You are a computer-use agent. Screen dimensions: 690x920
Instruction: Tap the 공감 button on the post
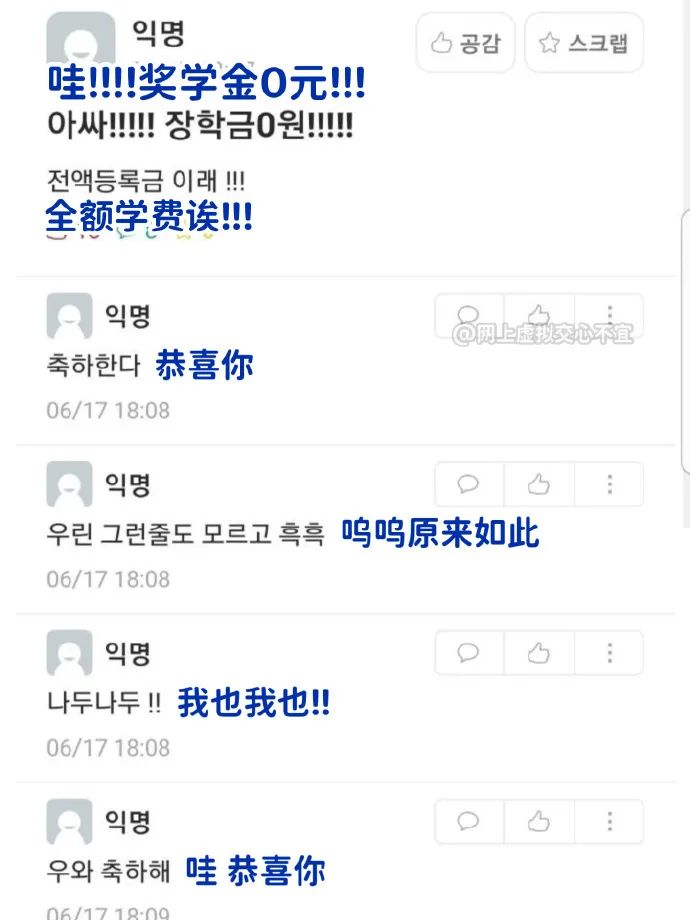(465, 43)
